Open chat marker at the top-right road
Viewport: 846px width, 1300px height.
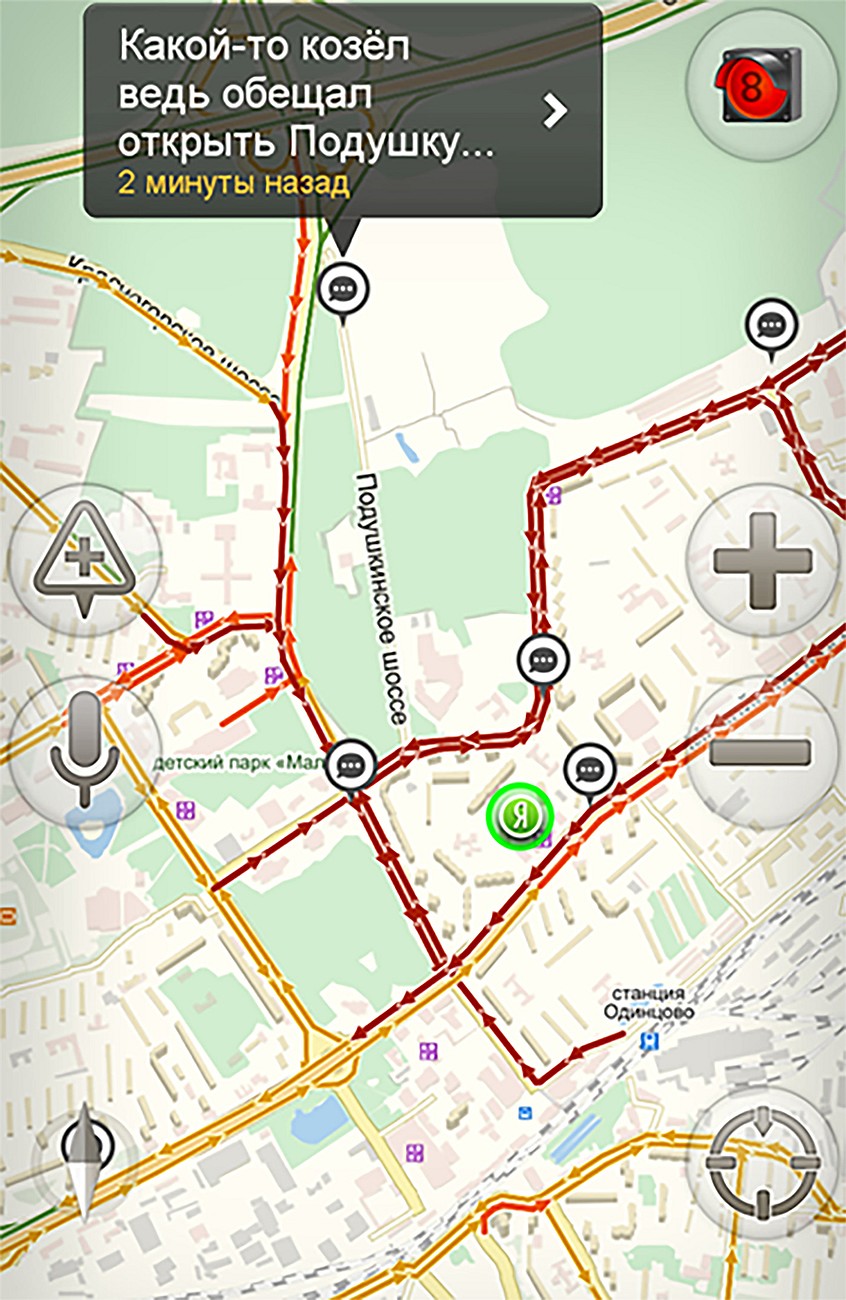click(x=770, y=325)
